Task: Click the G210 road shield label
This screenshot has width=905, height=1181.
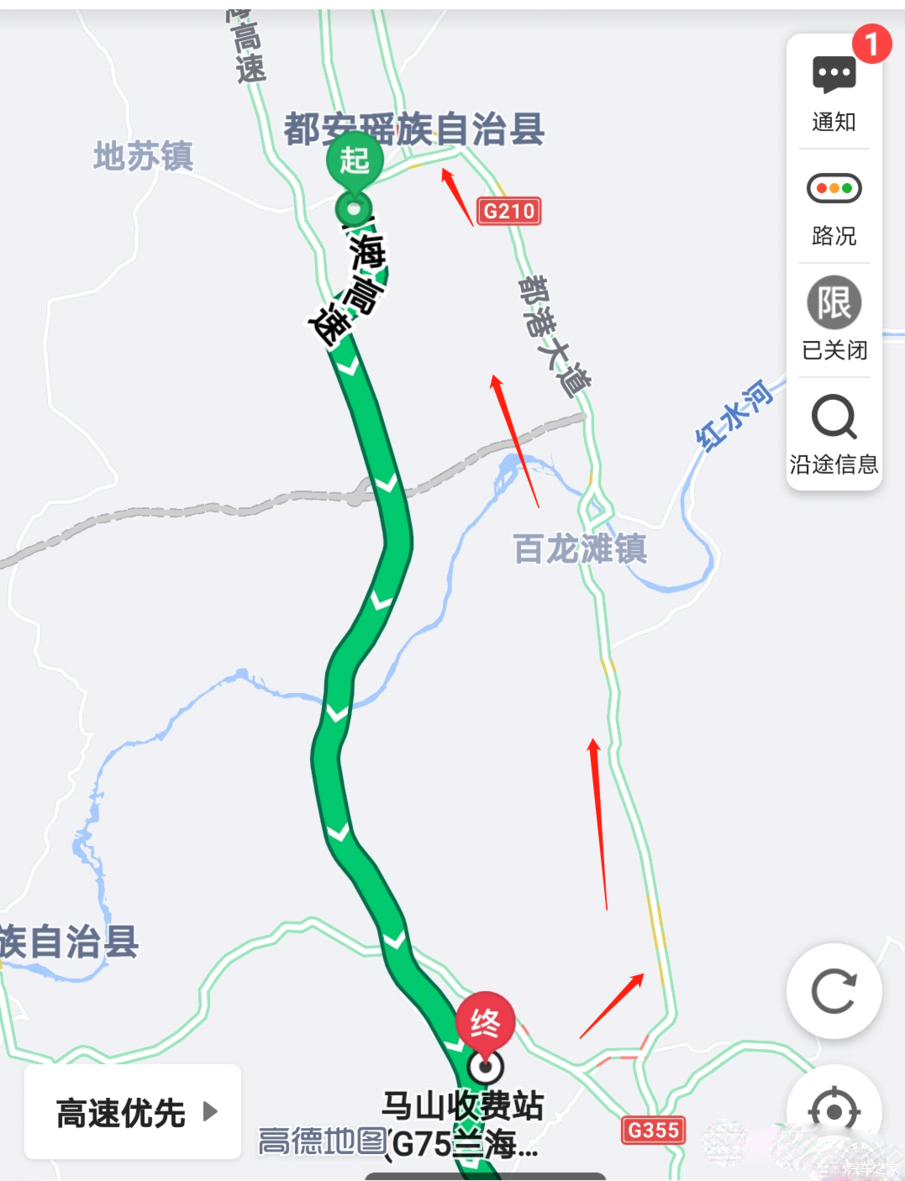Action: click(x=507, y=211)
